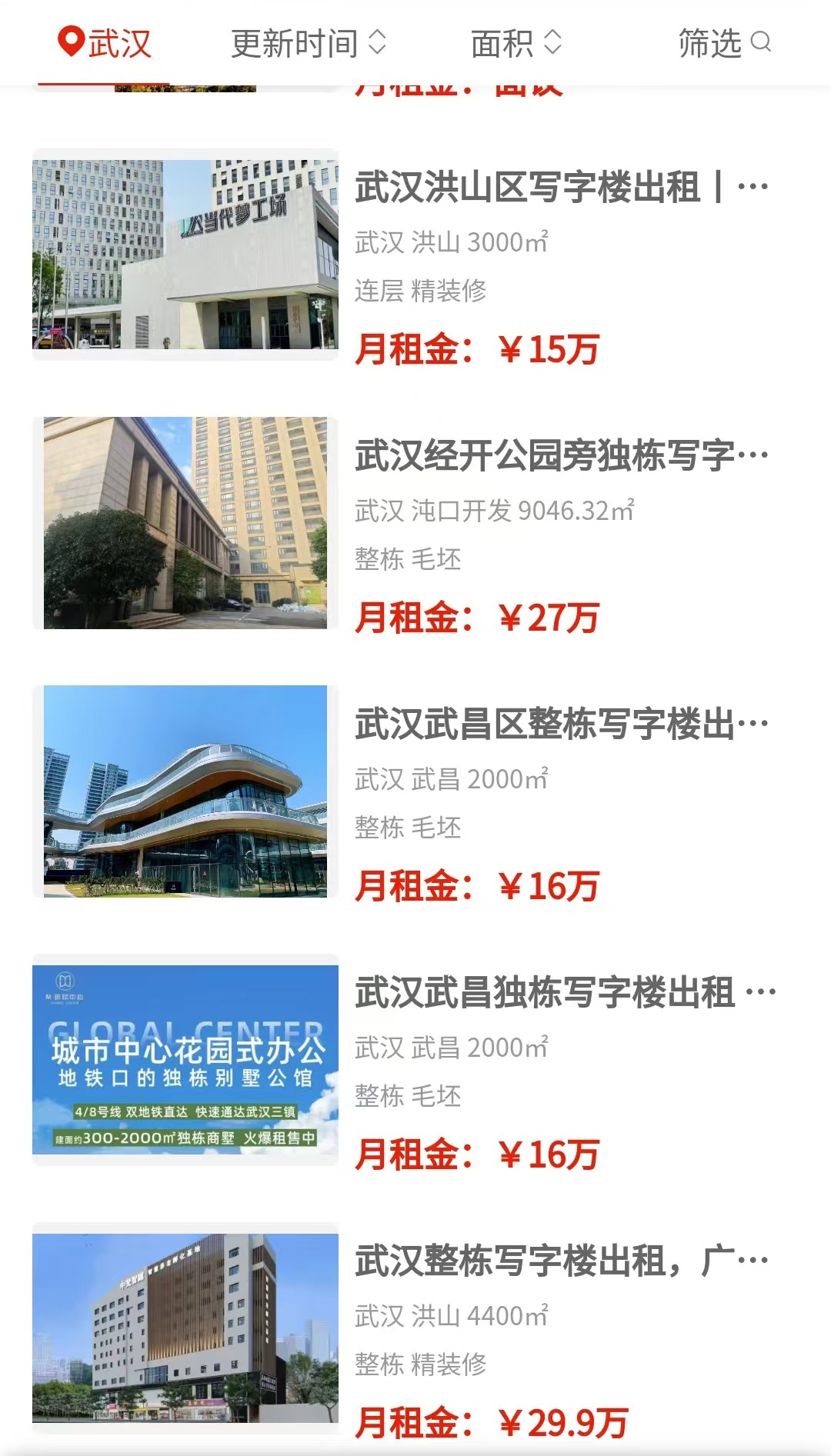Sort listings by 更新时间

point(309,43)
